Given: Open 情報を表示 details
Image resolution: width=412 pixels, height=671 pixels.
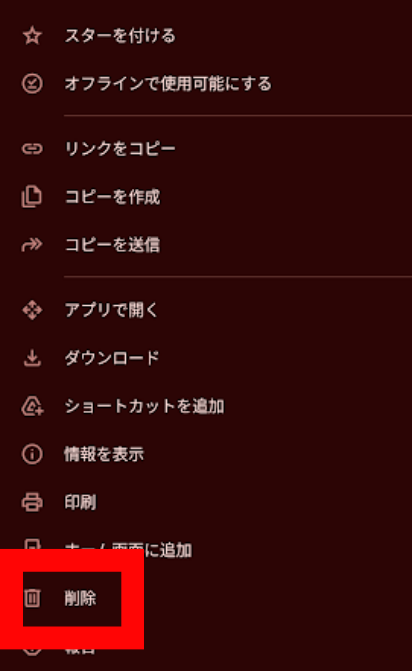Looking at the screenshot, I should (206, 454).
